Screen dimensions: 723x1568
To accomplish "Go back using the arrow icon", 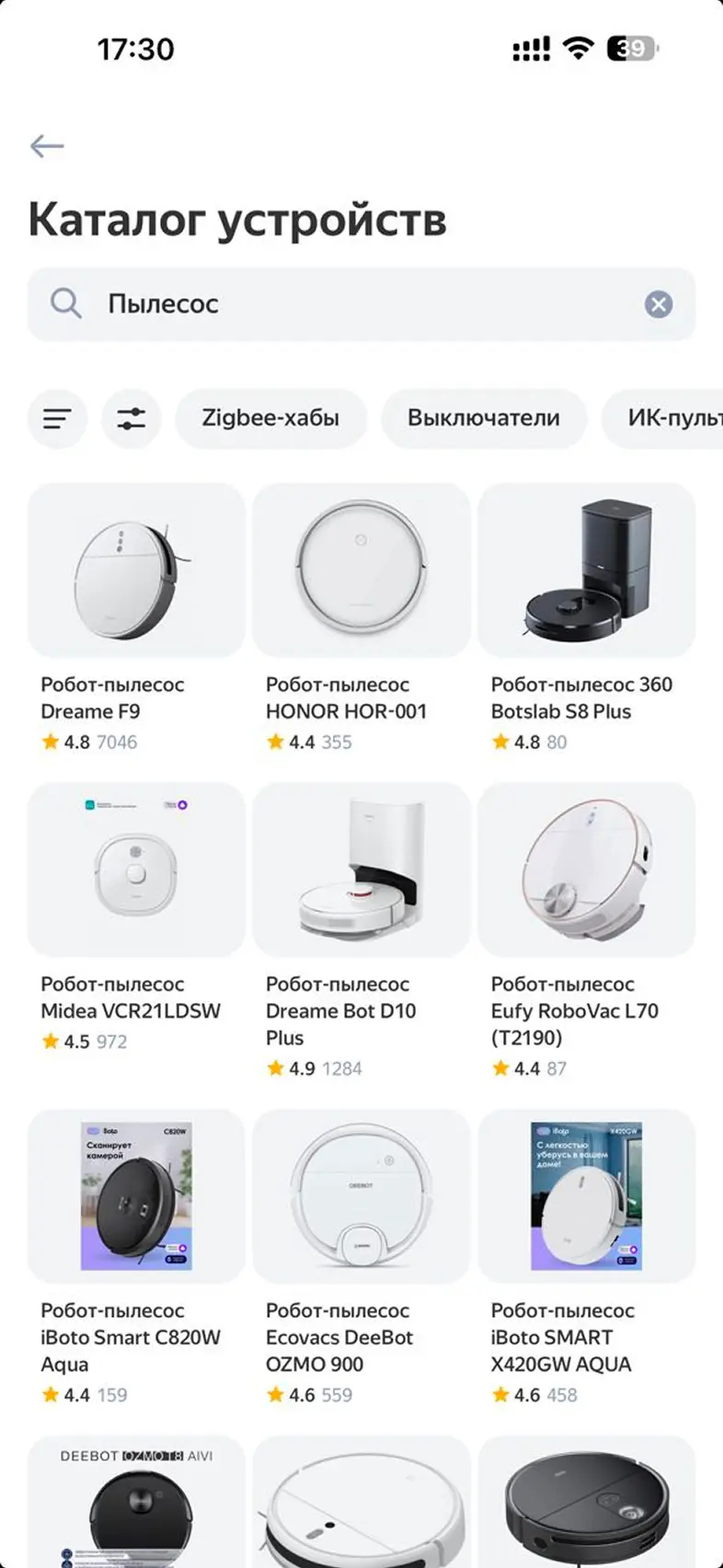I will tap(47, 146).
